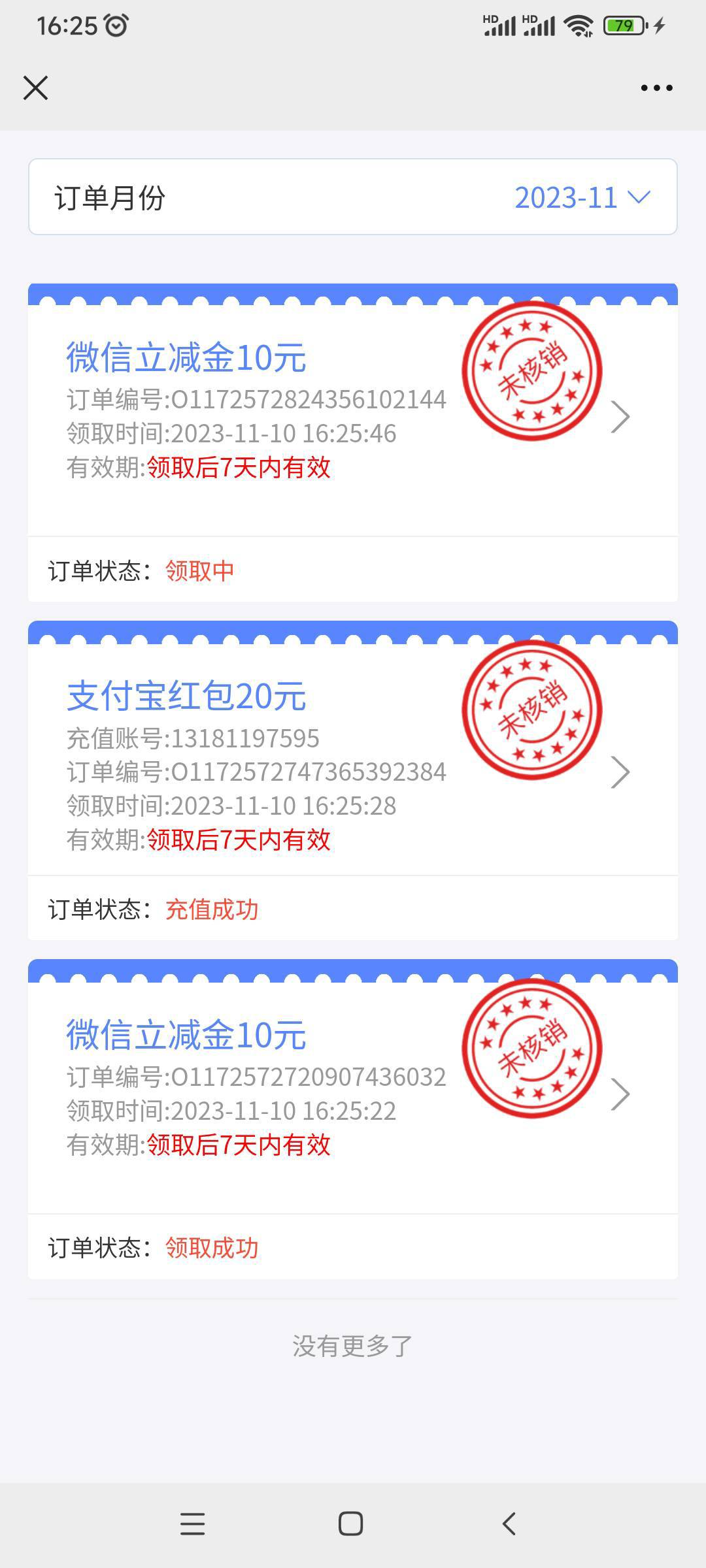Open the order month dropdown 2023-11

coord(353,197)
